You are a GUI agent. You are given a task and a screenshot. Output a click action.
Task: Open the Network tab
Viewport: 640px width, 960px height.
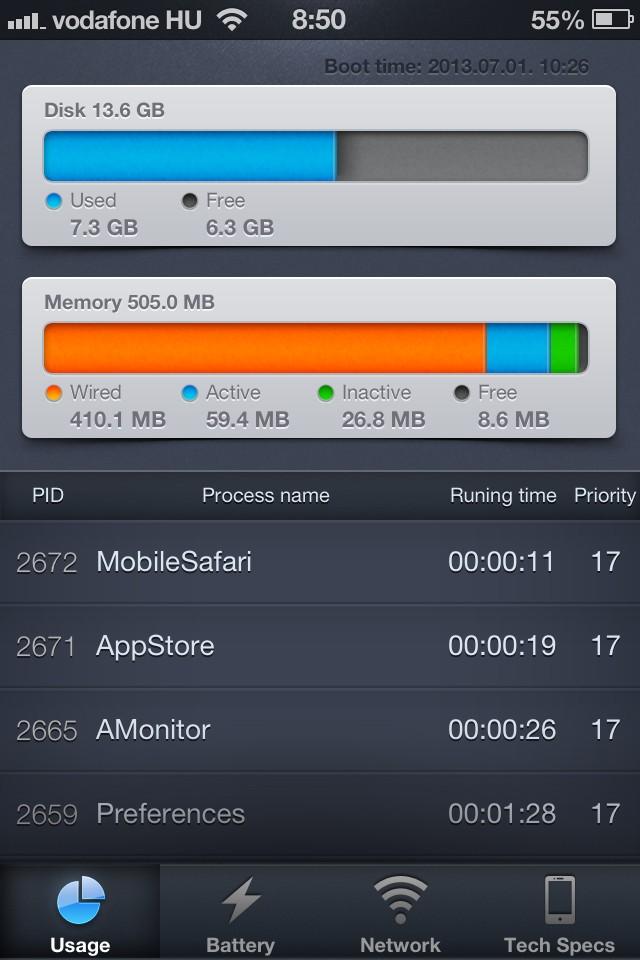pos(400,912)
